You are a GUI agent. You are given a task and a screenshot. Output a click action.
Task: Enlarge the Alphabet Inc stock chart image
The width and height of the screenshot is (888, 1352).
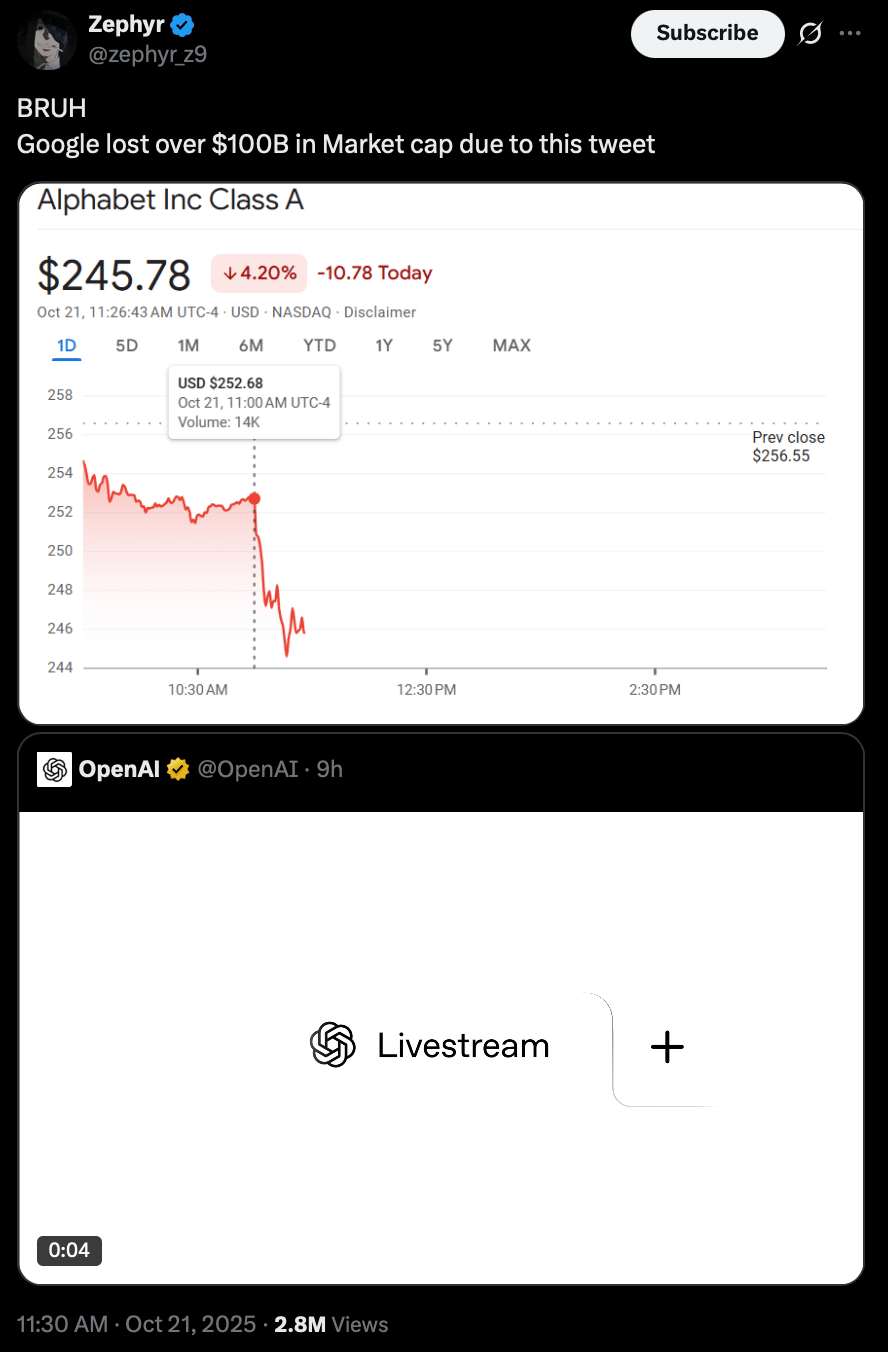(440, 454)
